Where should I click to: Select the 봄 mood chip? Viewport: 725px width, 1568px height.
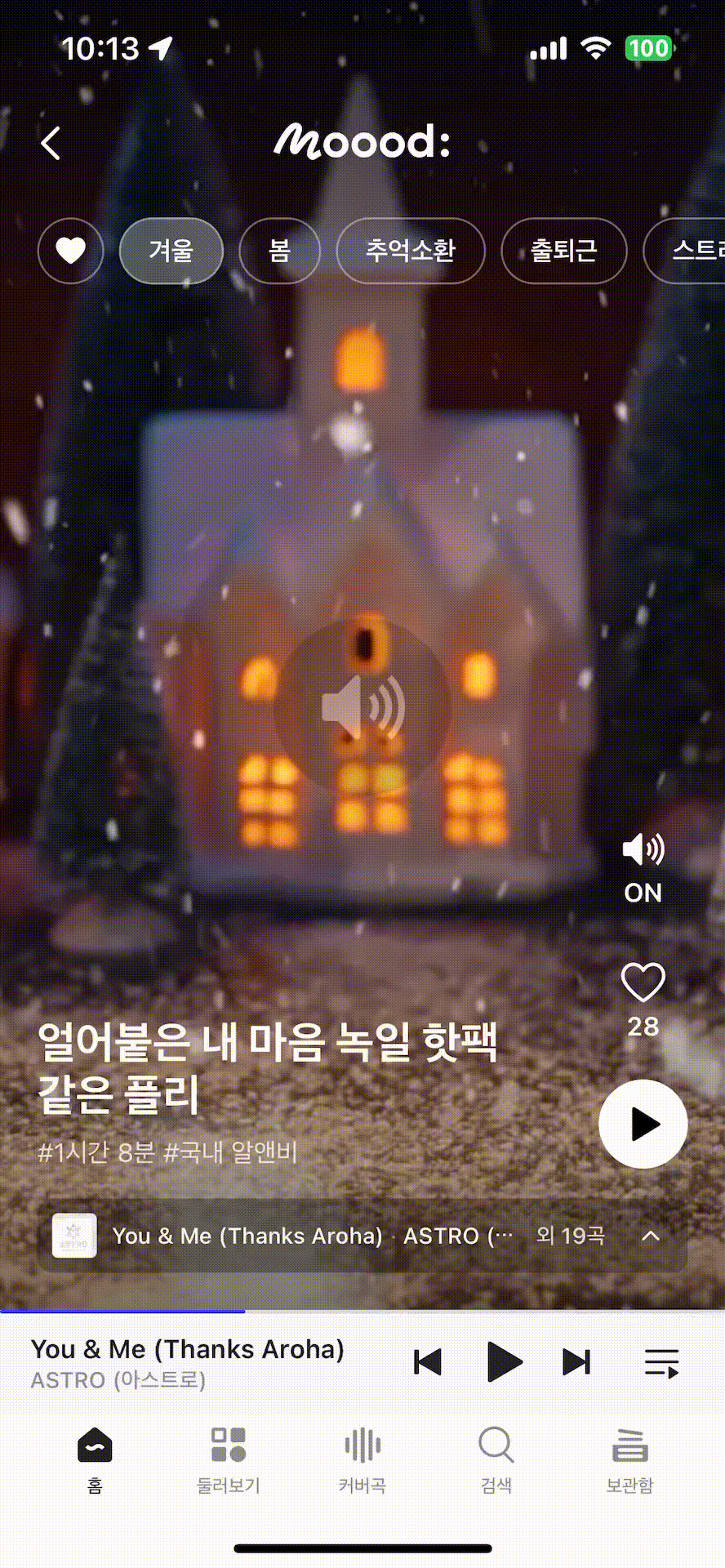pyautogui.click(x=279, y=251)
